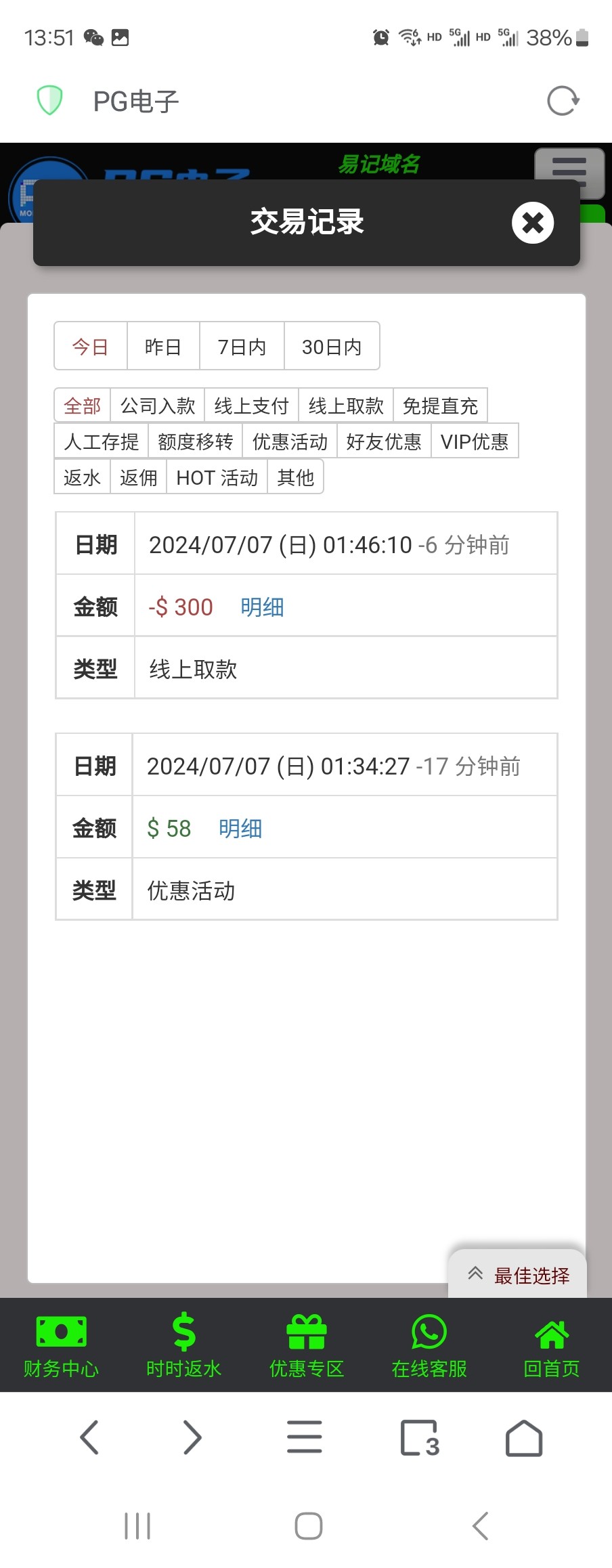Show only 线上取款 records
612x1568 pixels.
(x=346, y=406)
